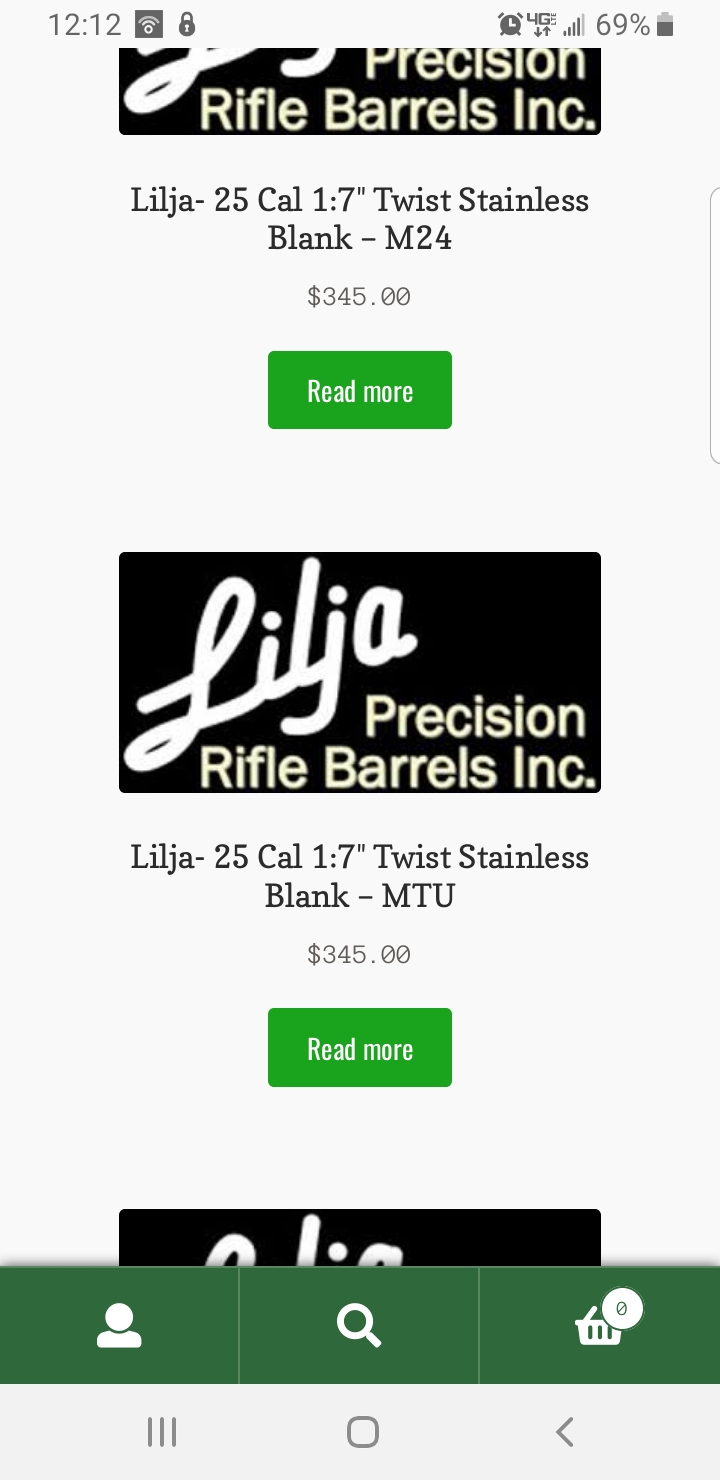The image size is (720, 1480).
Task: Tap Read more under the M24 blank
Action: [x=359, y=390]
